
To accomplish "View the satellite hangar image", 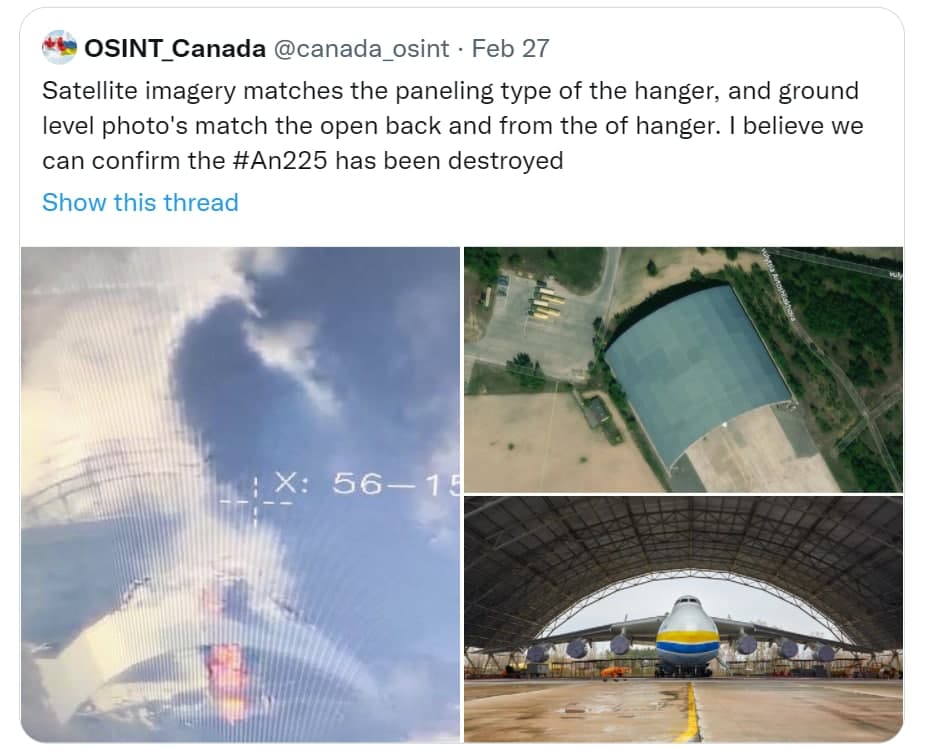I will click(x=683, y=369).
